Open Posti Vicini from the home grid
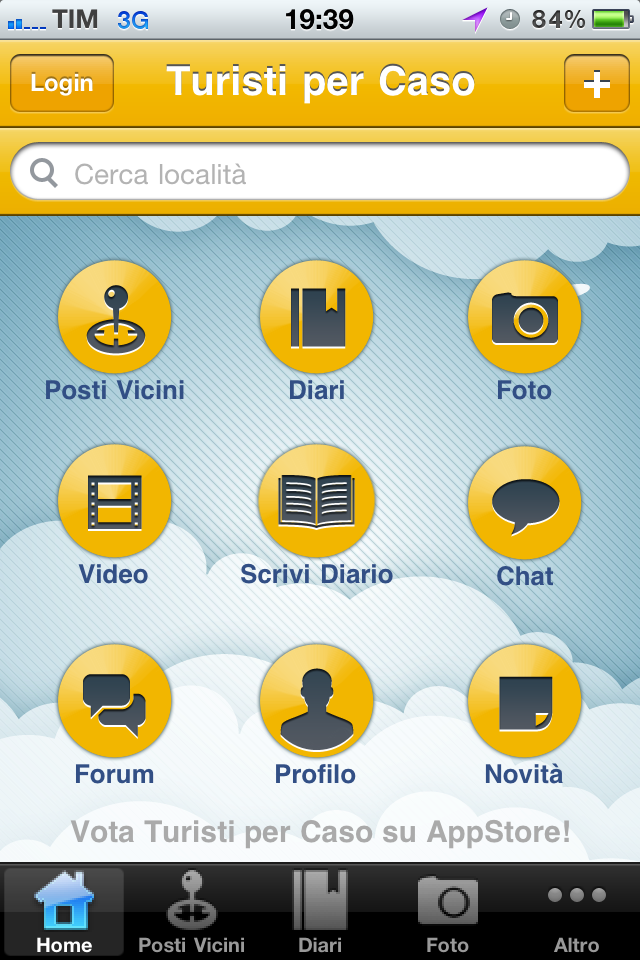640x960 pixels. coord(115,317)
